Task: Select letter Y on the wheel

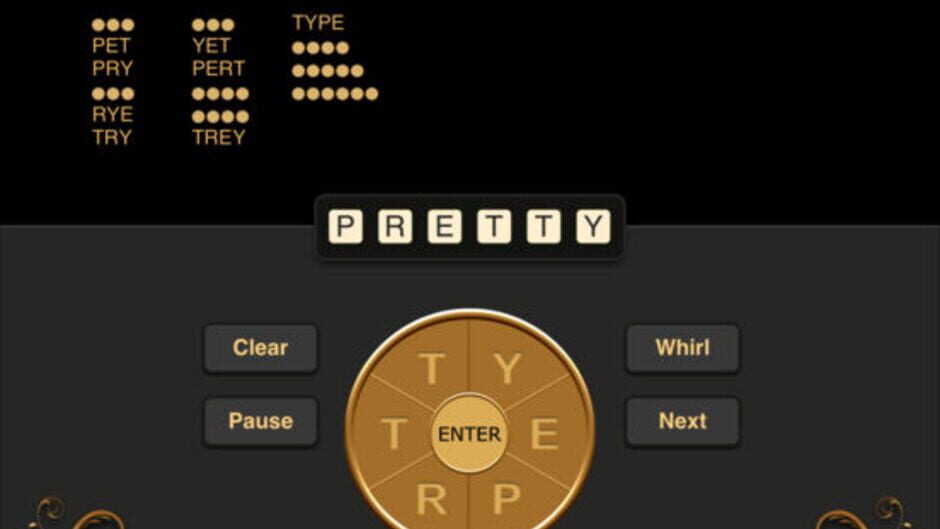Action: pos(508,370)
